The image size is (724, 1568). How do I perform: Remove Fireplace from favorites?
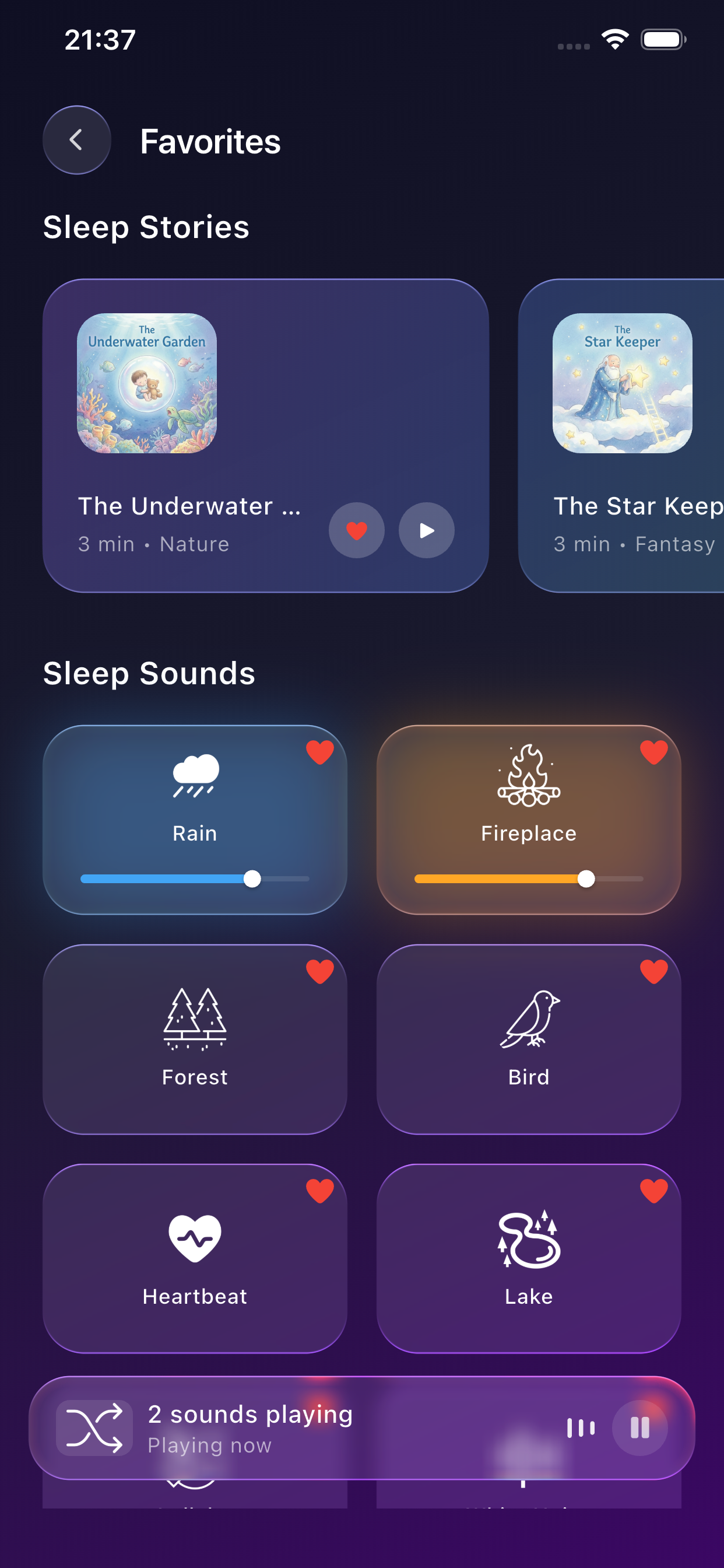(654, 752)
